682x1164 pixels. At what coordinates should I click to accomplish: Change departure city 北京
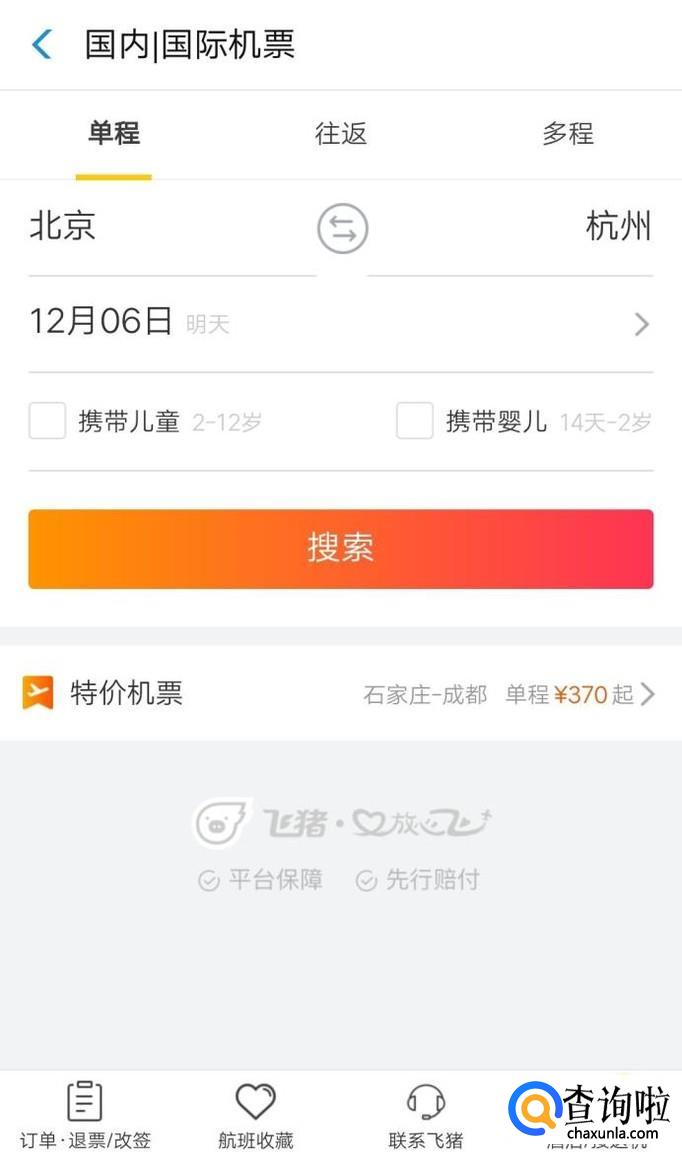(63, 227)
